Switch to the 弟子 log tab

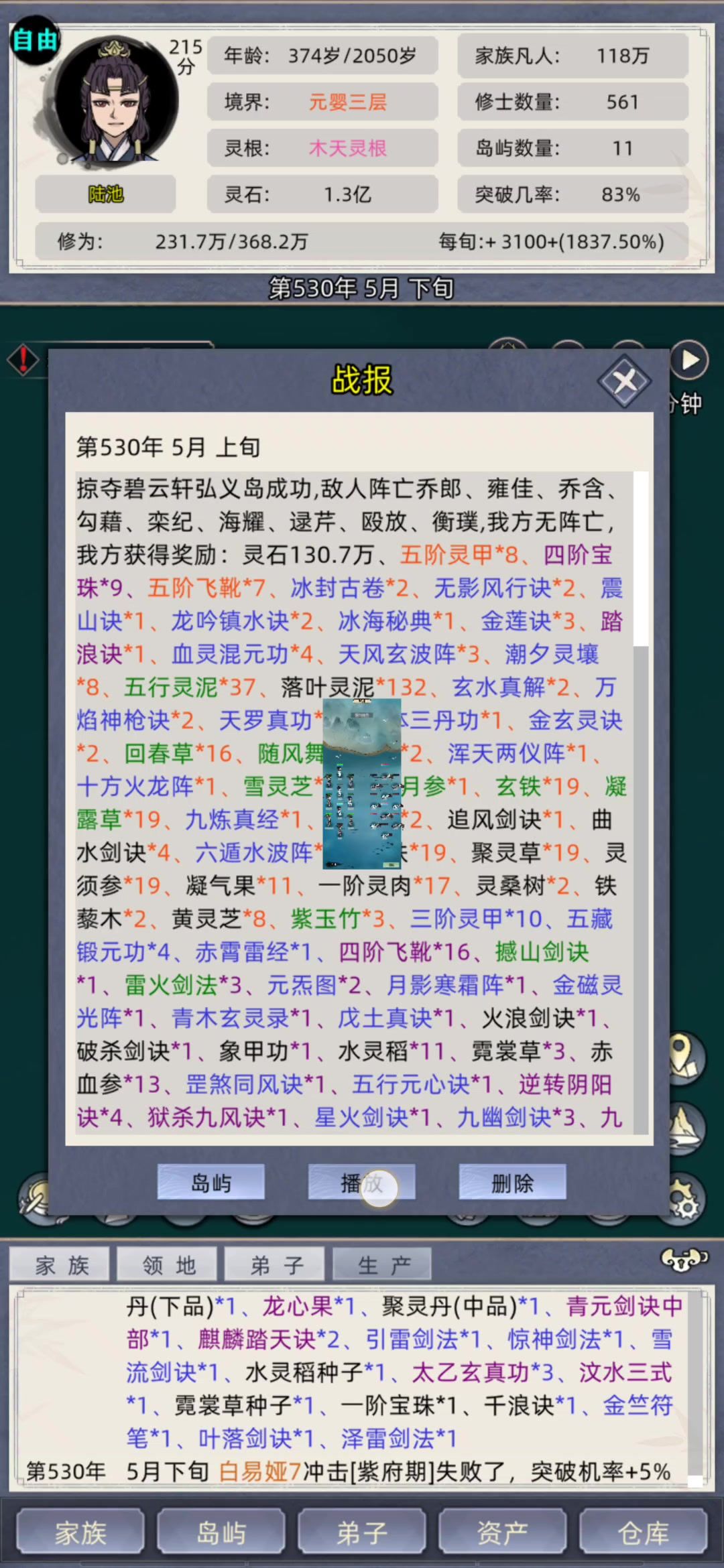pos(276,1265)
